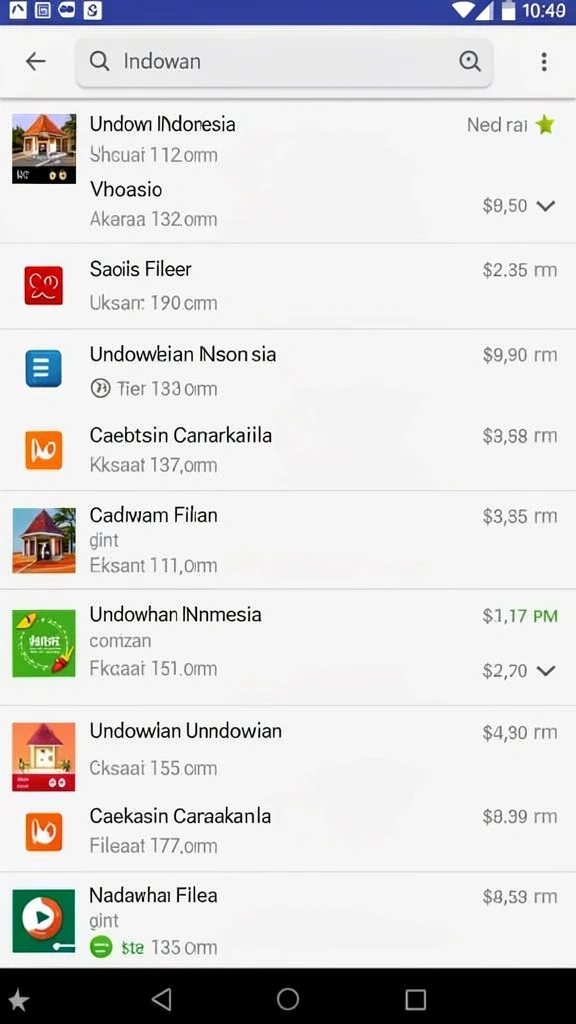576x1024 pixels.
Task: Open the Cadwam Filian result
Action: click(x=288, y=540)
